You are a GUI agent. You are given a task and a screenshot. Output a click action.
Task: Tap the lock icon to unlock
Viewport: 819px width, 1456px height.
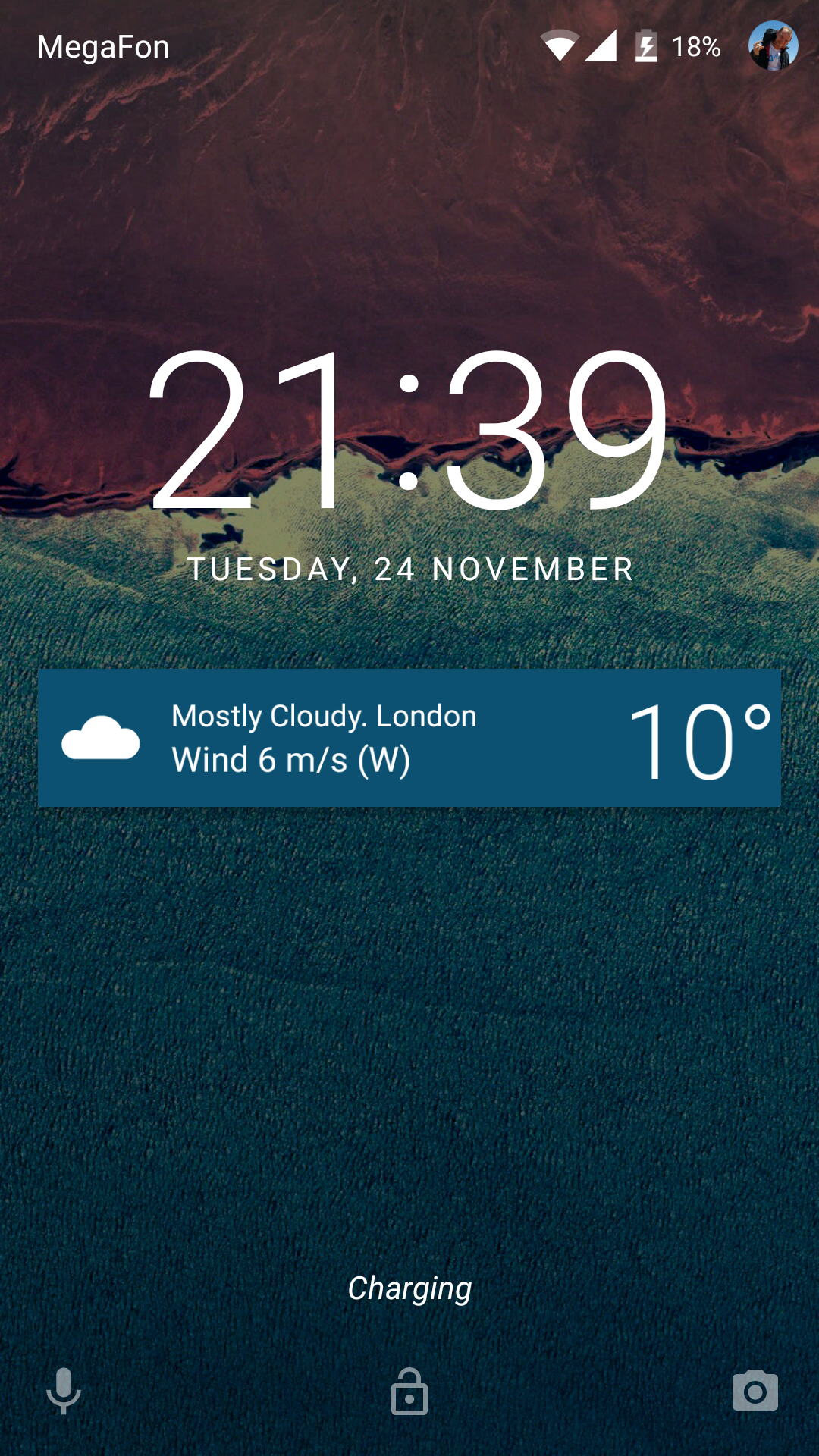point(409,1392)
